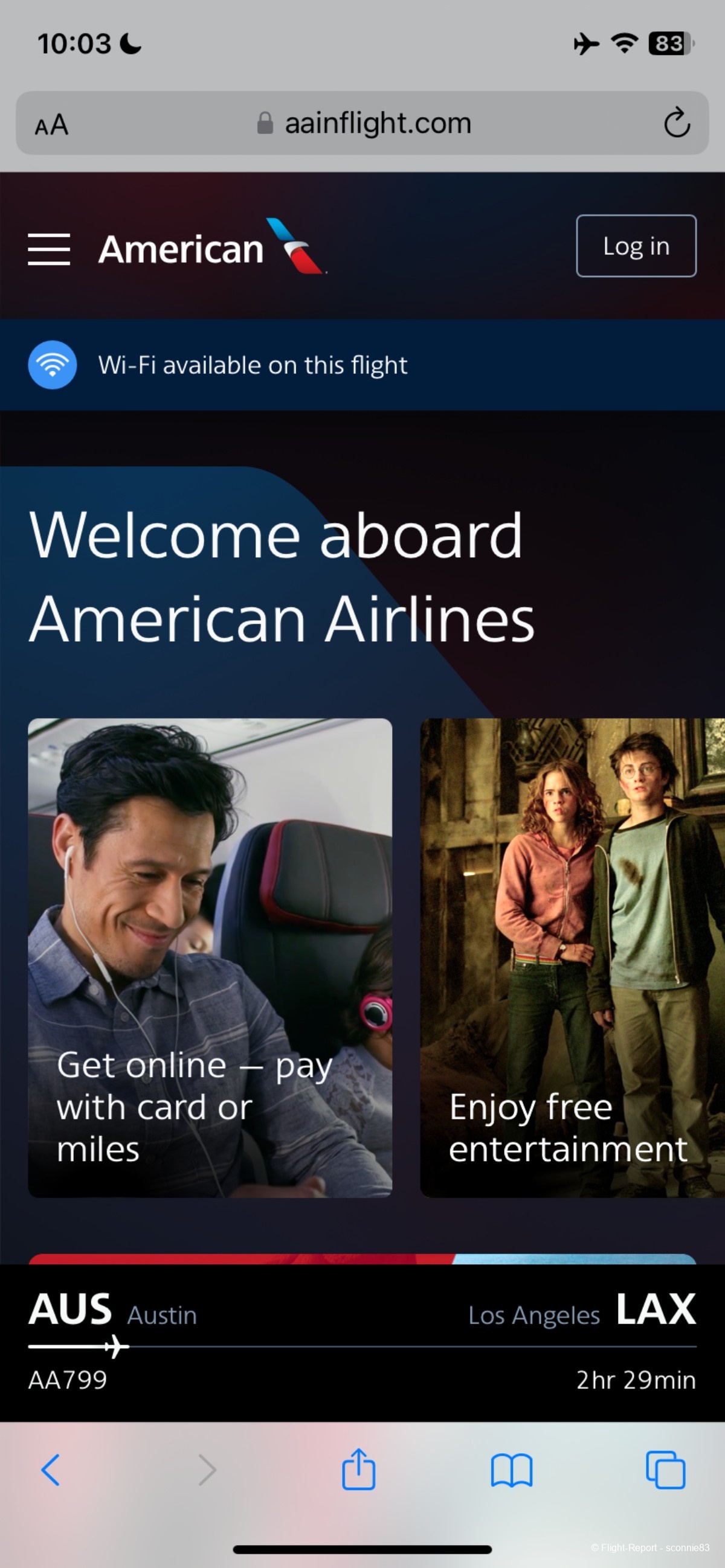This screenshot has height=1568, width=725.
Task: Open the AA799 flight status bar
Action: (x=362, y=1342)
